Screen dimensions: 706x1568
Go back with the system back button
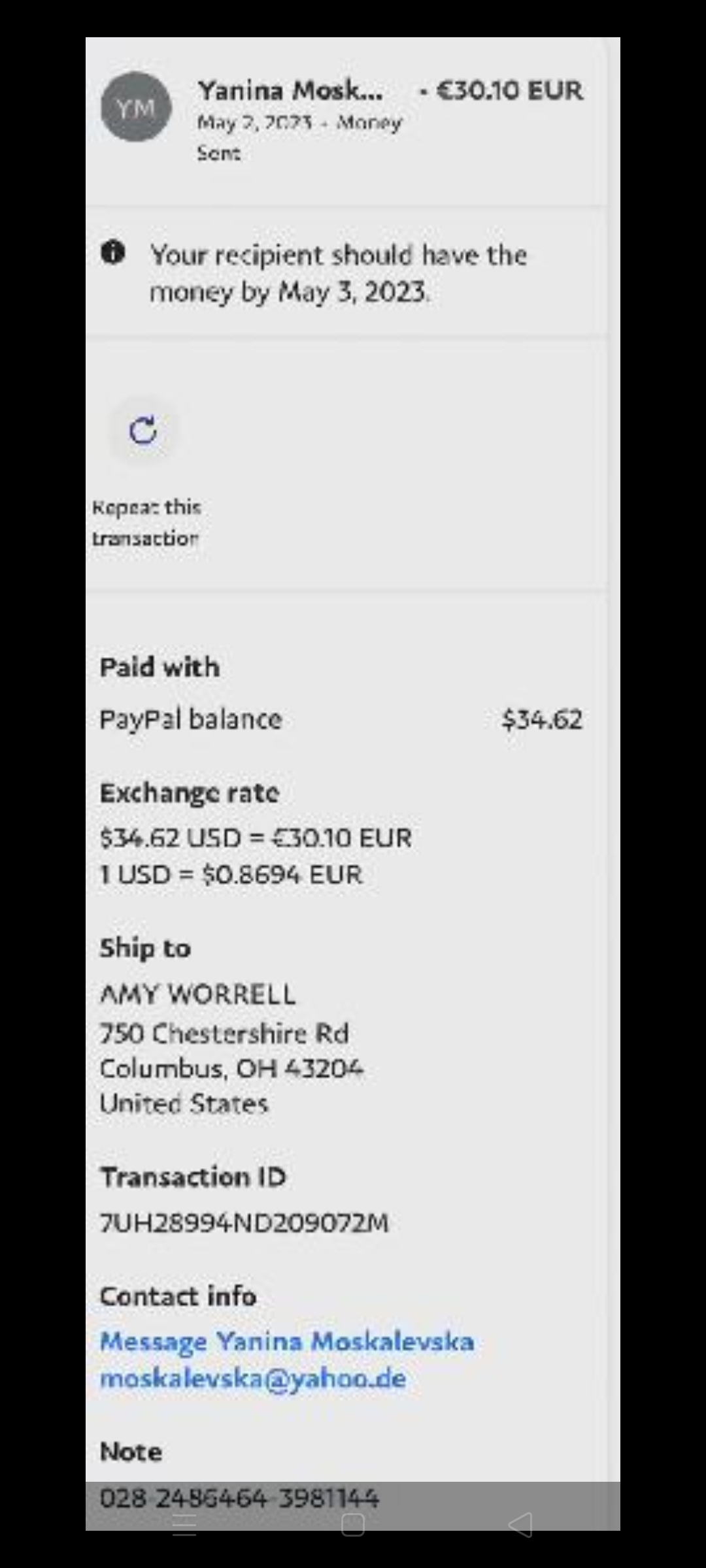coord(521,1524)
